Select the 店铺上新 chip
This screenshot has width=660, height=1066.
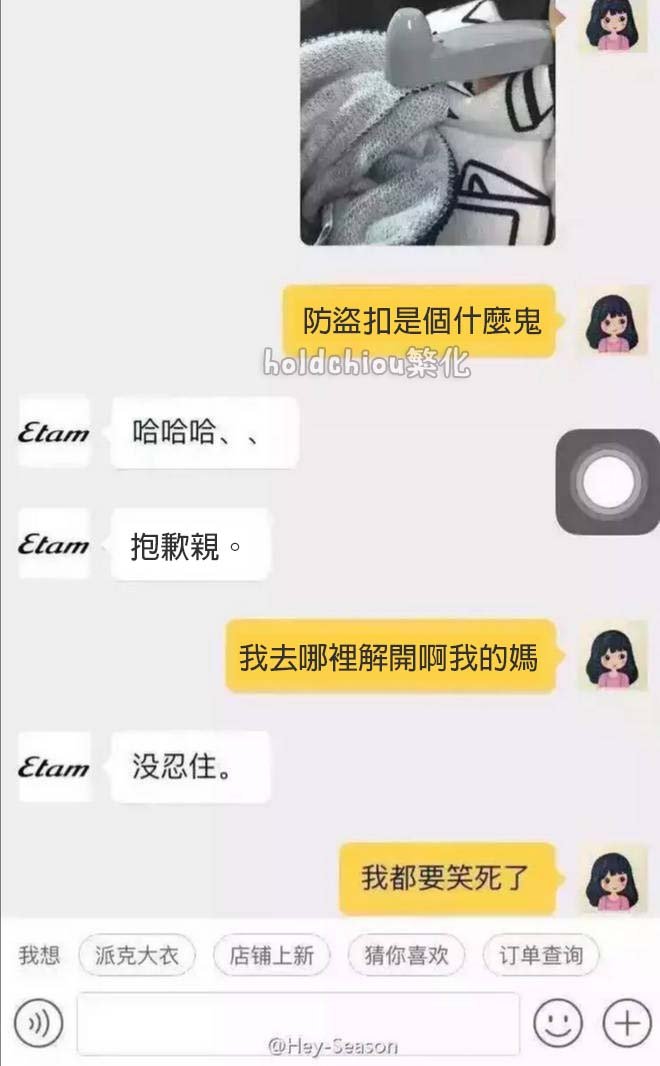272,955
